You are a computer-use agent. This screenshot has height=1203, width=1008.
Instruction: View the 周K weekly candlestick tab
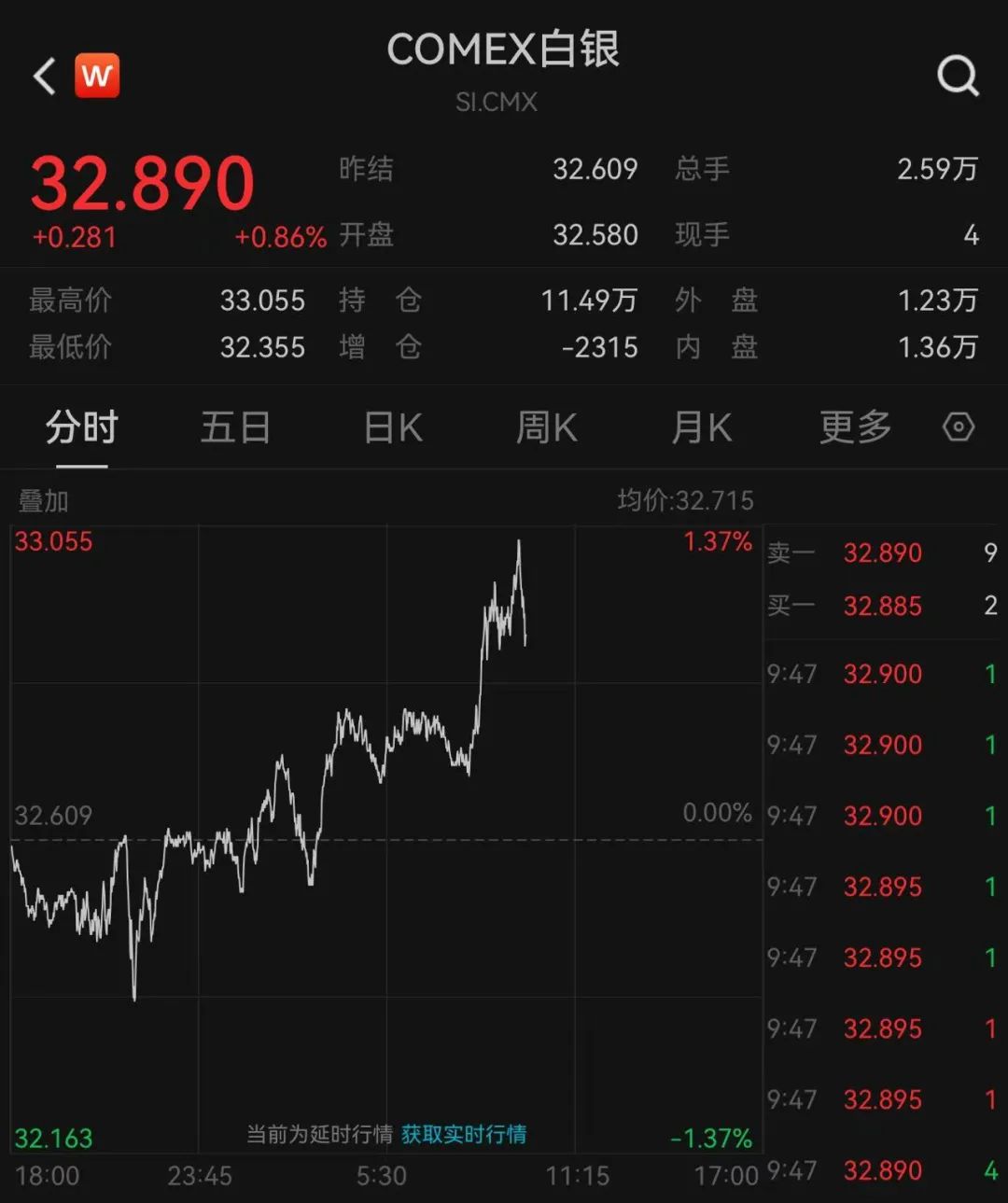tap(547, 428)
